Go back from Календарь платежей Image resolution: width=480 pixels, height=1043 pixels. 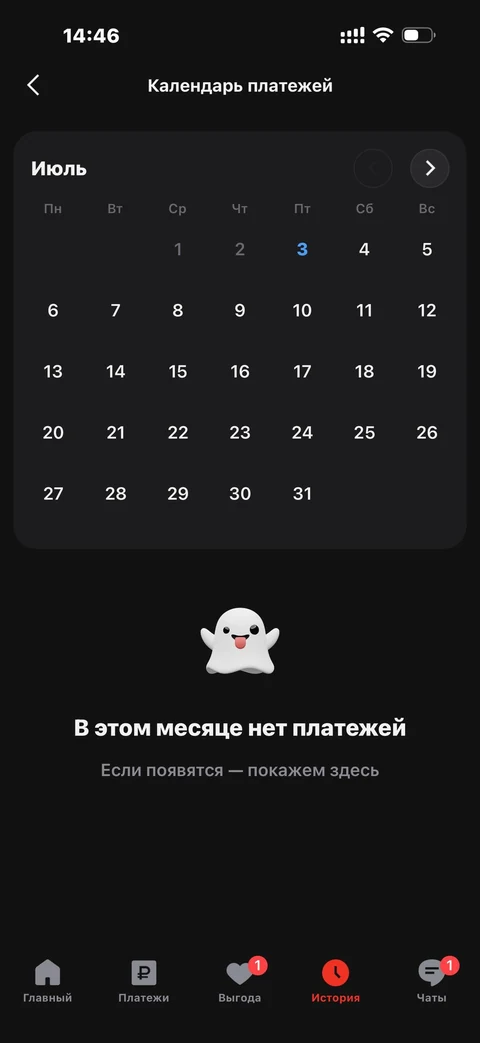coord(33,85)
